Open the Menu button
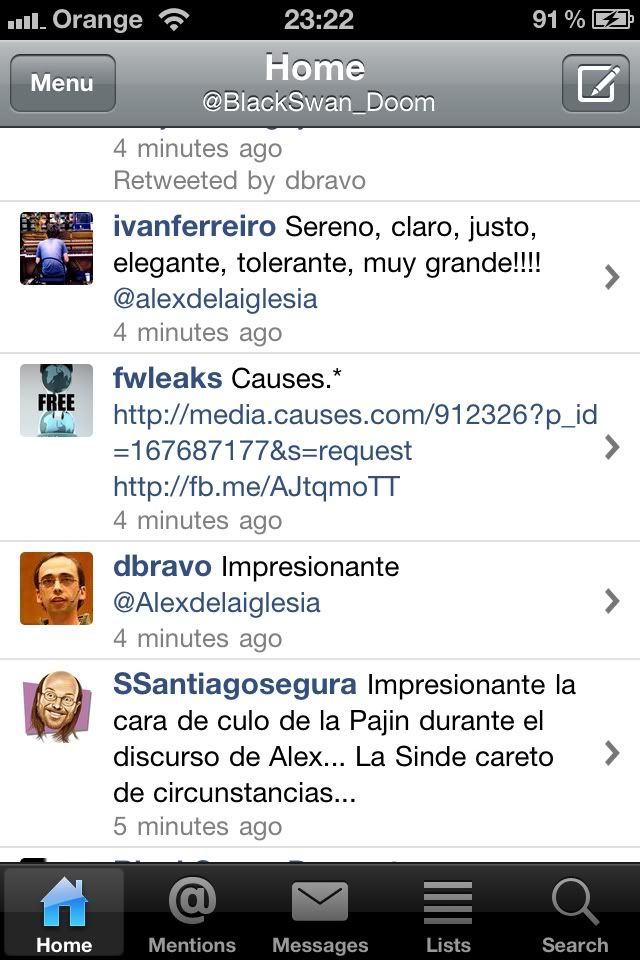640x960 pixels. point(62,83)
